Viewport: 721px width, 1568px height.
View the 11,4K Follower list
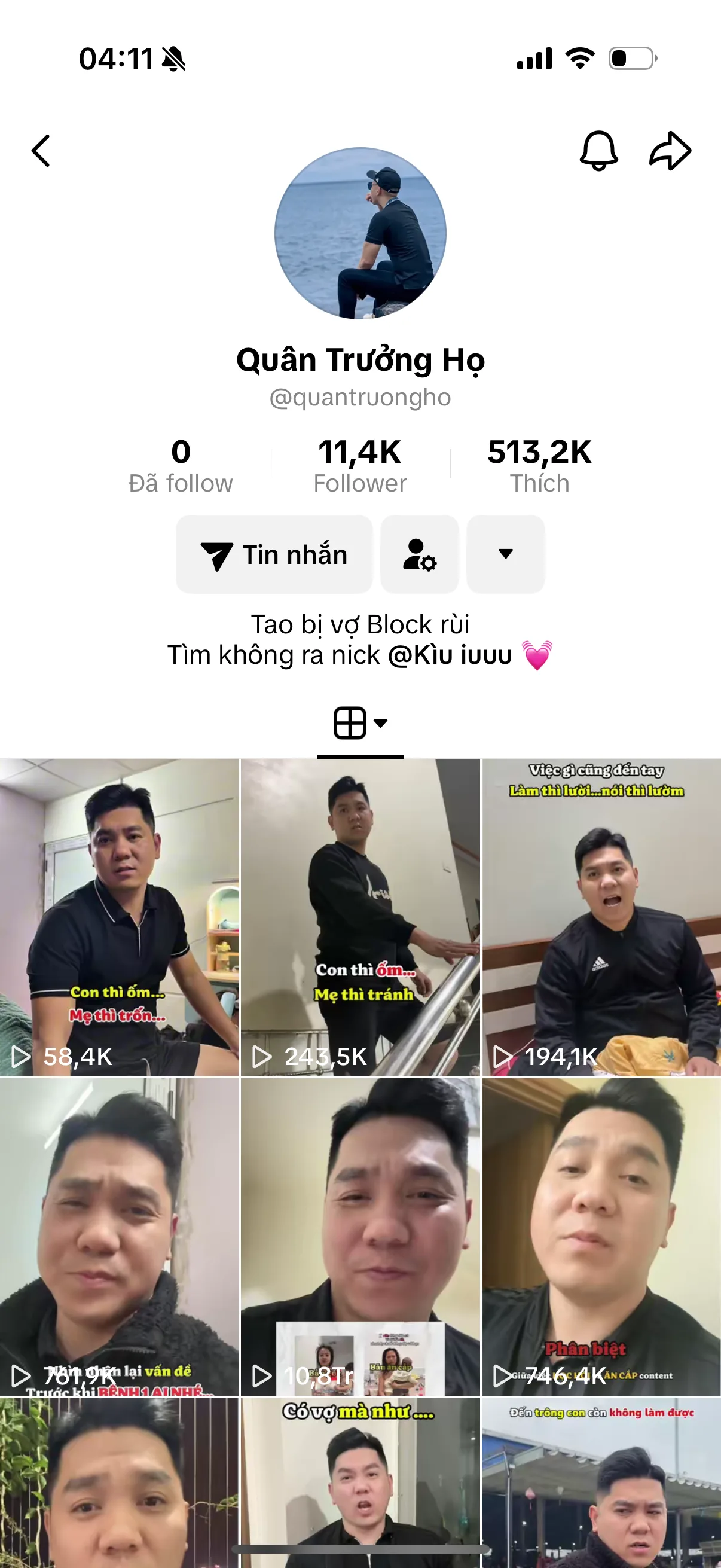[359, 466]
